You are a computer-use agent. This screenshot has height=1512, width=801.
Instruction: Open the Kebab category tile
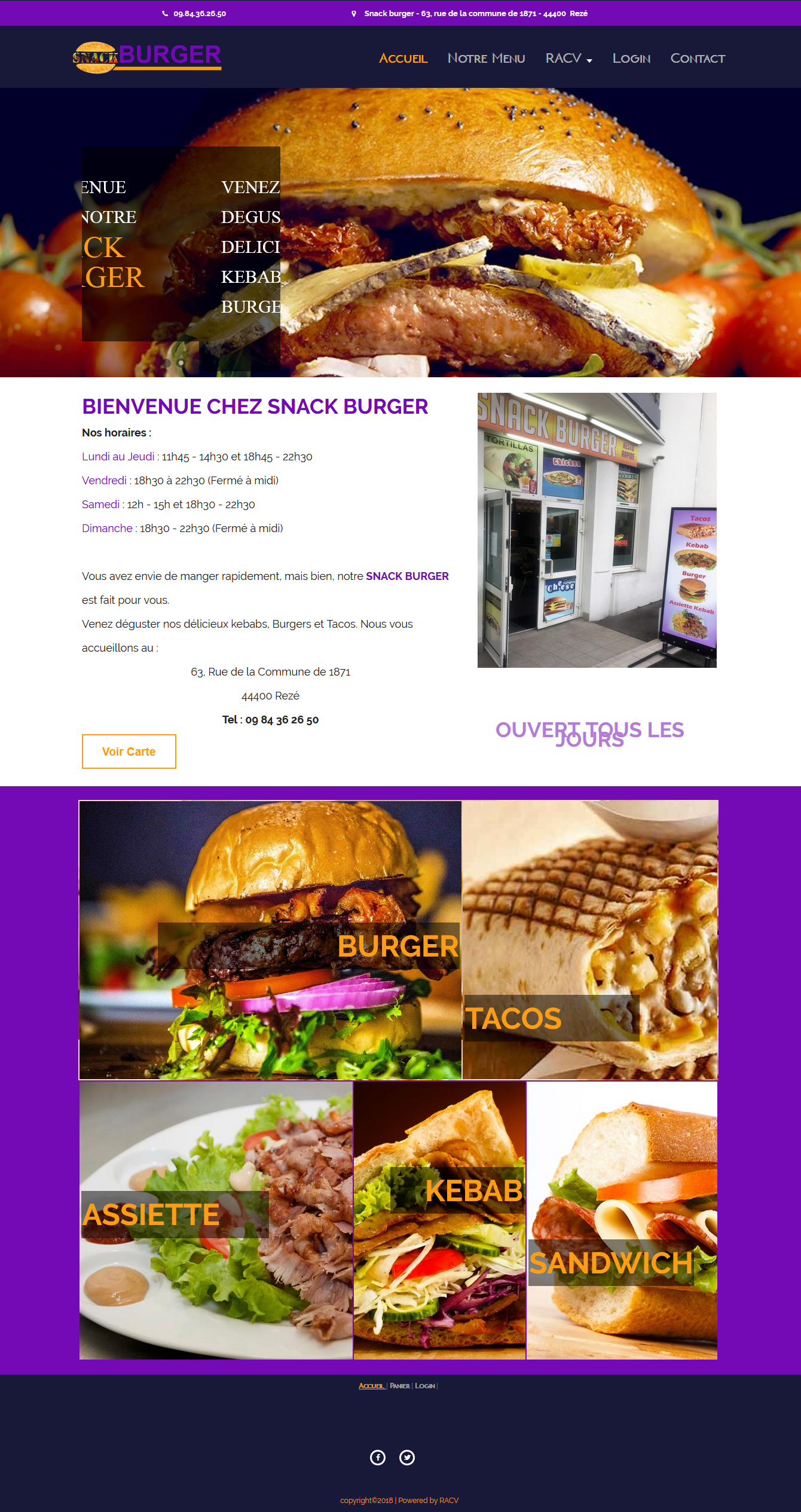coord(439,1220)
